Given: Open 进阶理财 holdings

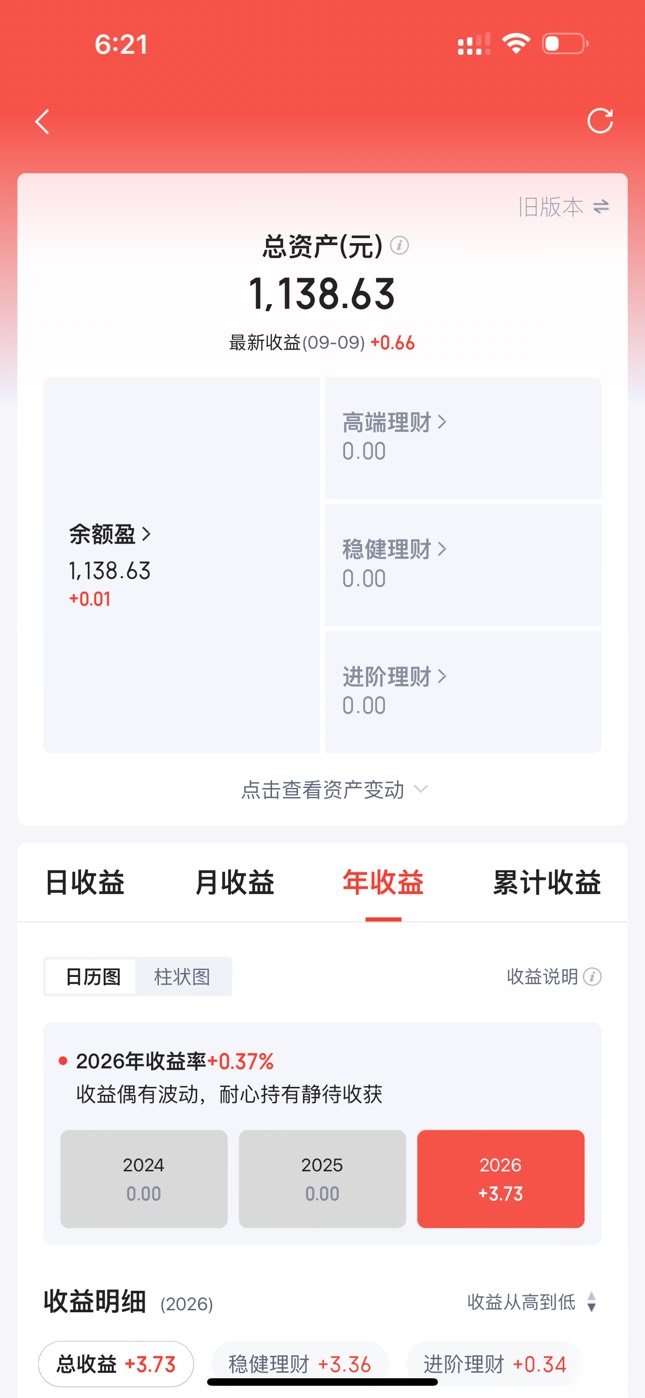Looking at the screenshot, I should [x=463, y=692].
